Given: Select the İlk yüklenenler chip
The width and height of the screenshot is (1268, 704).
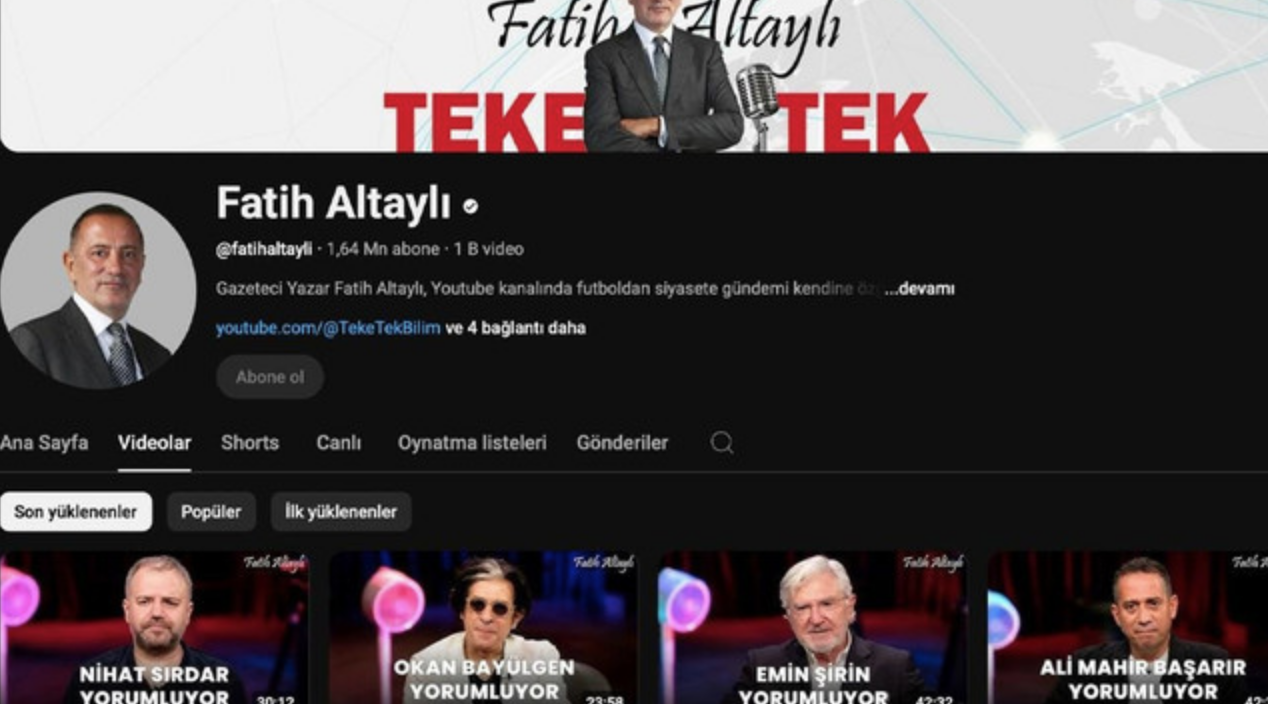Looking at the screenshot, I should point(341,512).
